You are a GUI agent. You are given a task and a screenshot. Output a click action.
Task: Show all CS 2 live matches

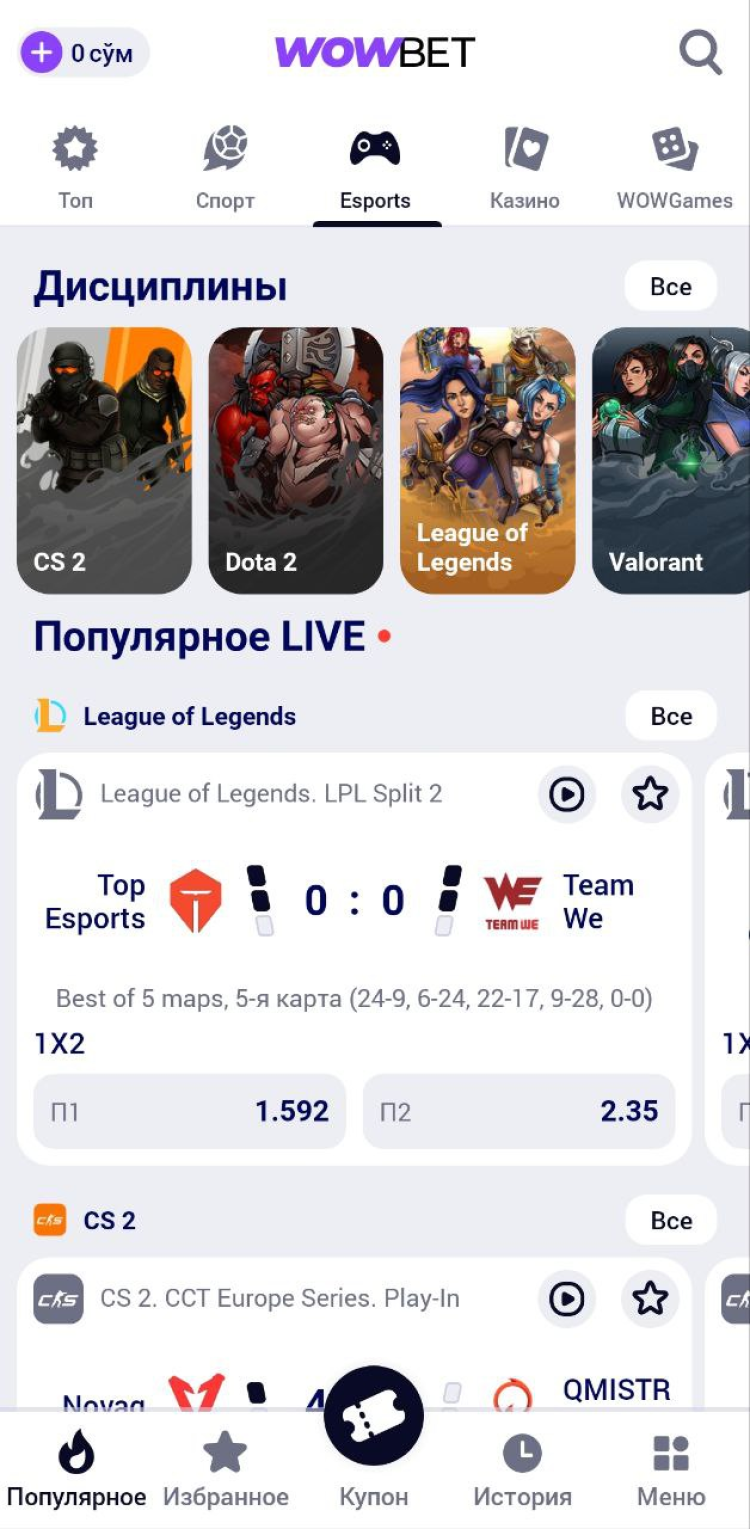click(x=671, y=1221)
